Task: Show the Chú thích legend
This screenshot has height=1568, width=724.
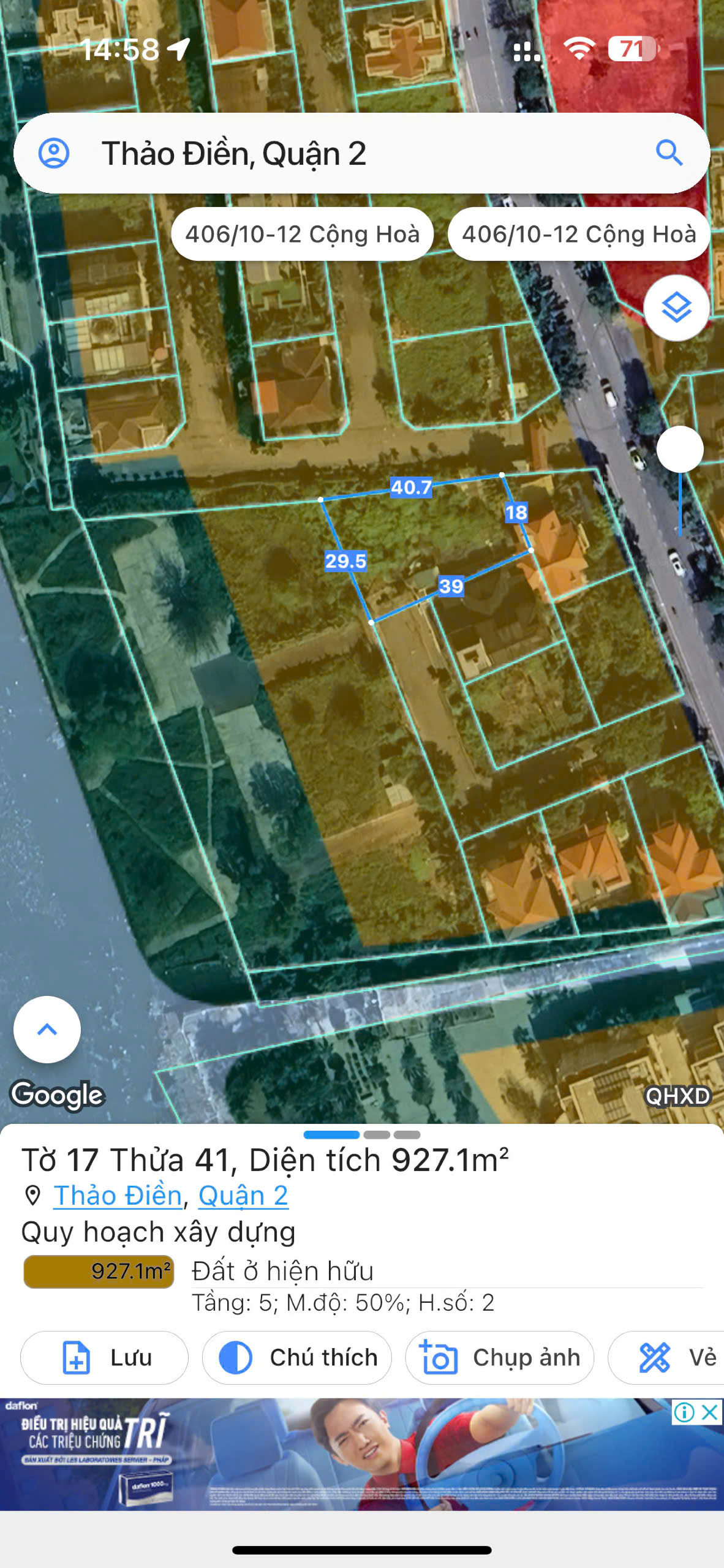Action: tap(297, 1357)
